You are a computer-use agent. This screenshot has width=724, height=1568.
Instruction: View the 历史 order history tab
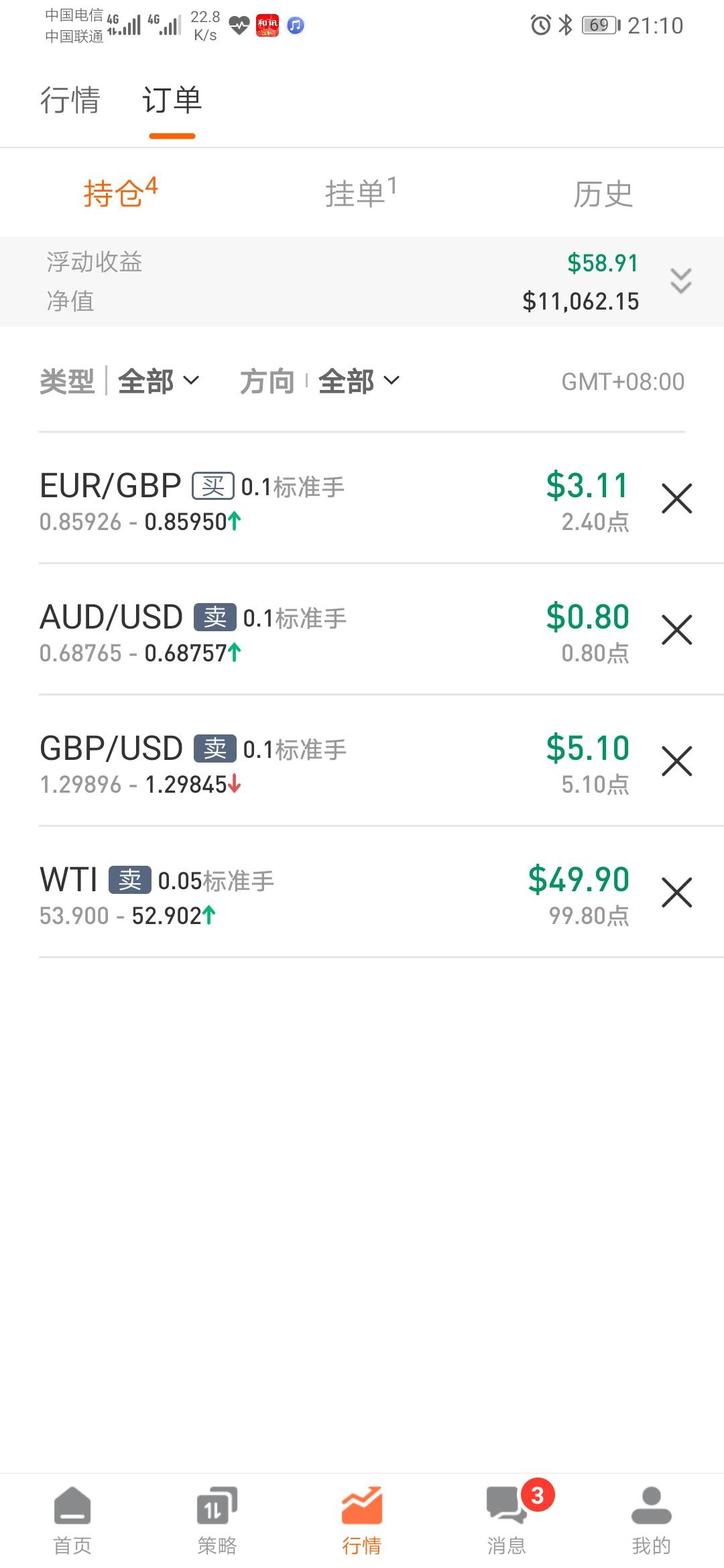(x=603, y=194)
